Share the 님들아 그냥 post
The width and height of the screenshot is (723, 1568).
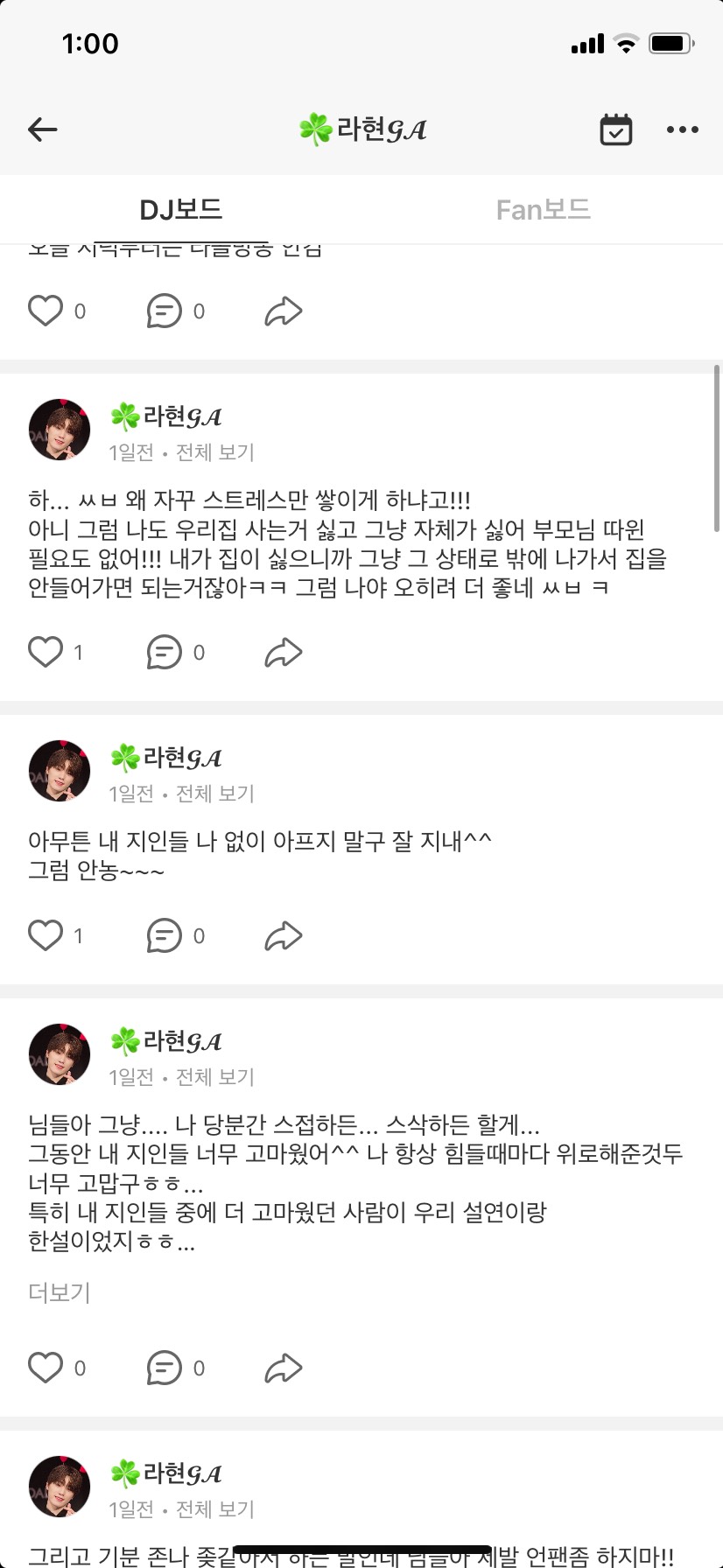point(284,1368)
